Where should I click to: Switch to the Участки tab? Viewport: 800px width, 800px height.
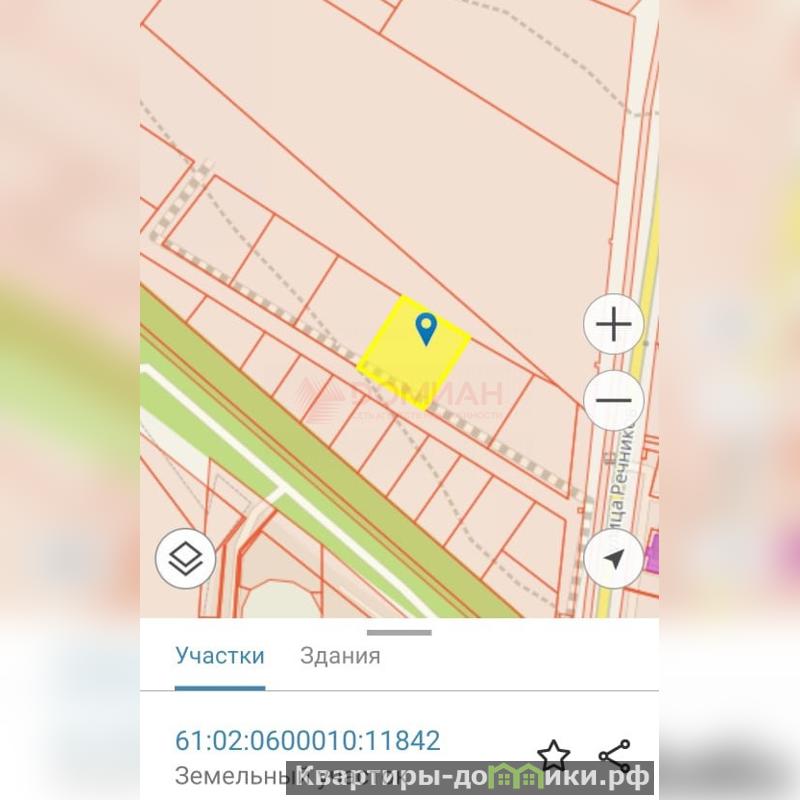[x=220, y=656]
